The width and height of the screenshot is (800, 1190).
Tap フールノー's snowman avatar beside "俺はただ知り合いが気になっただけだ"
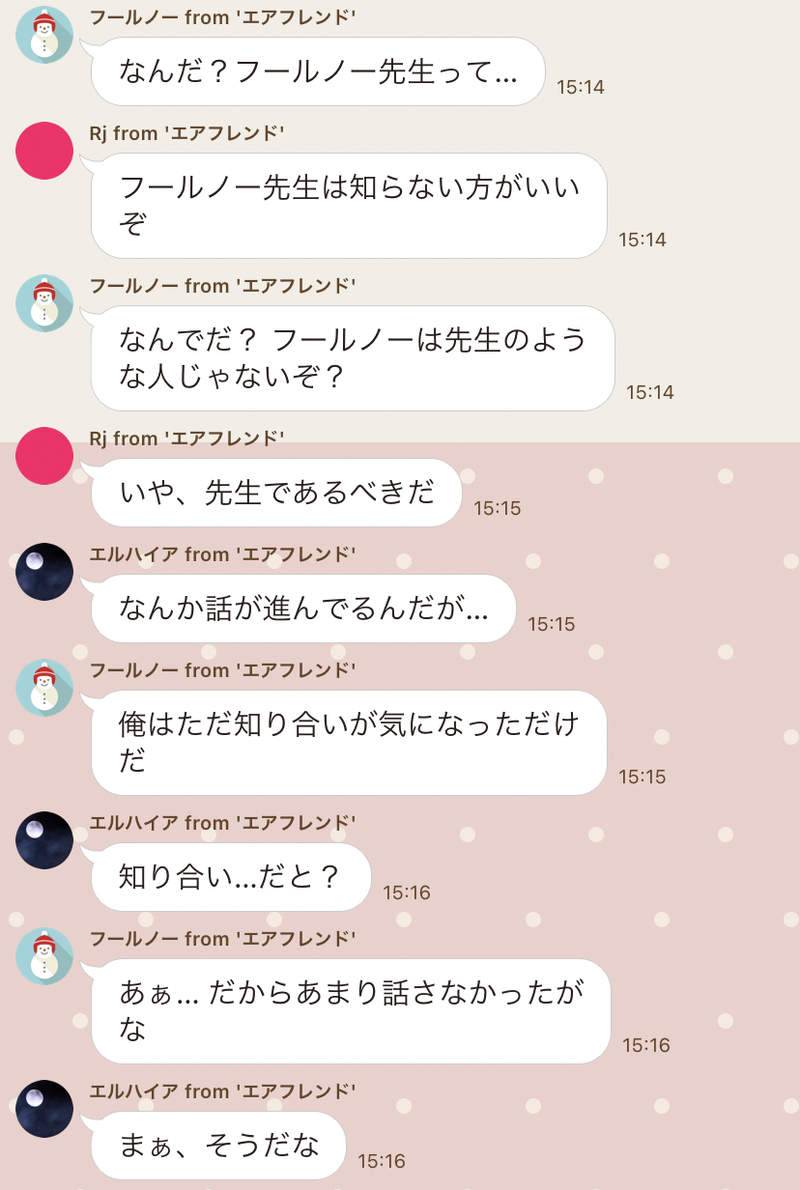click(x=45, y=688)
